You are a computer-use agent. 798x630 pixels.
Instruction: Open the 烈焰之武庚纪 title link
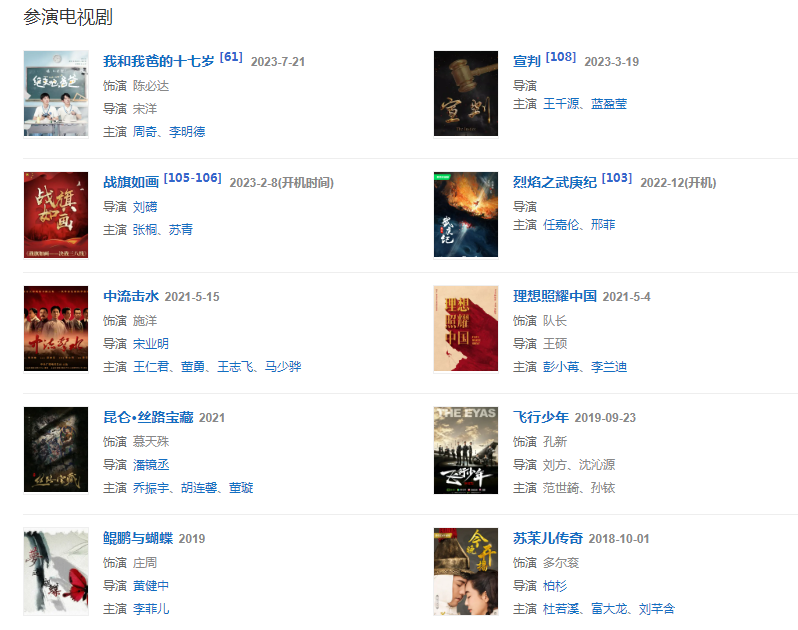pyautogui.click(x=554, y=182)
